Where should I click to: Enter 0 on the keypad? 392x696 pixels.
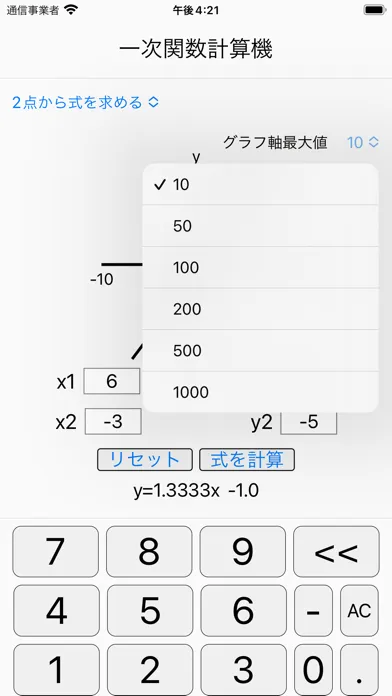coord(313,670)
